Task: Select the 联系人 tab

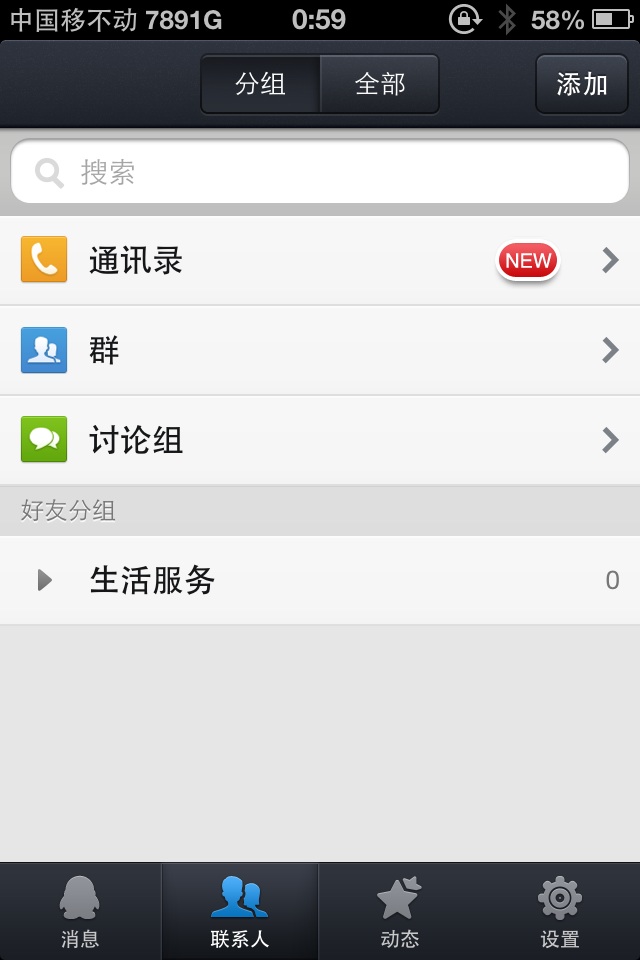Action: [x=240, y=912]
